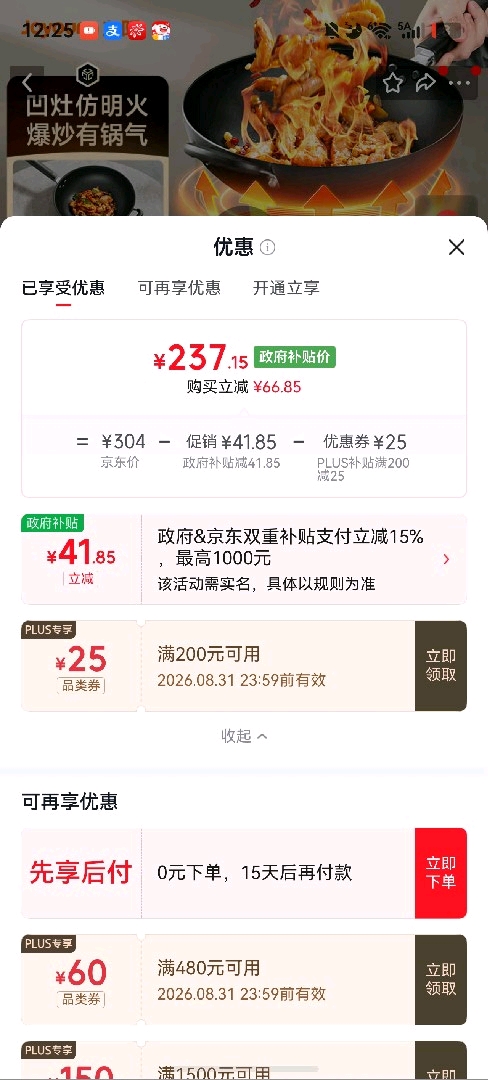Open the three-dot overflow menu

pos(460,83)
